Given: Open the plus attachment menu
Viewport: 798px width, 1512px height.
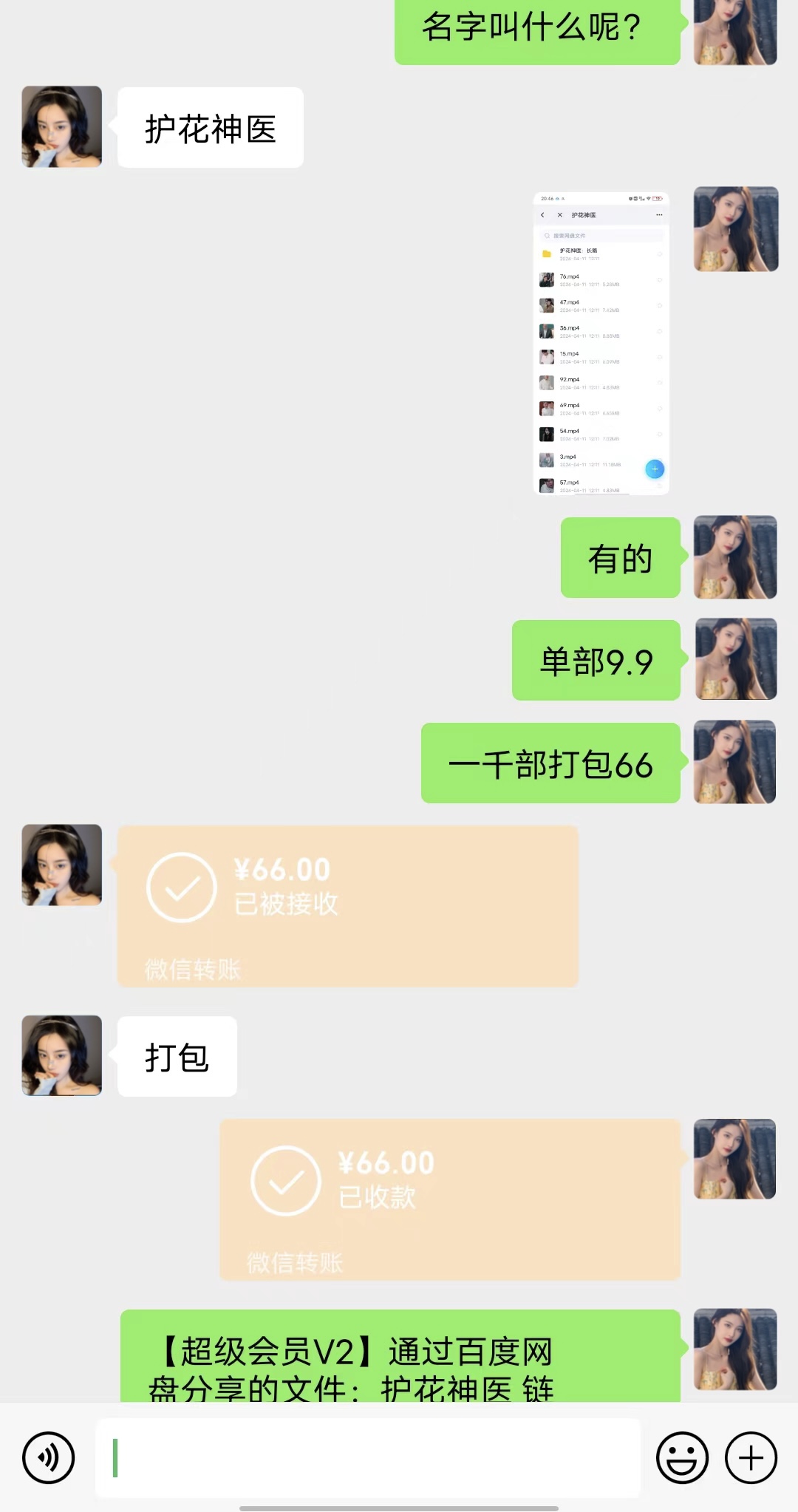Looking at the screenshot, I should coord(751,1458).
